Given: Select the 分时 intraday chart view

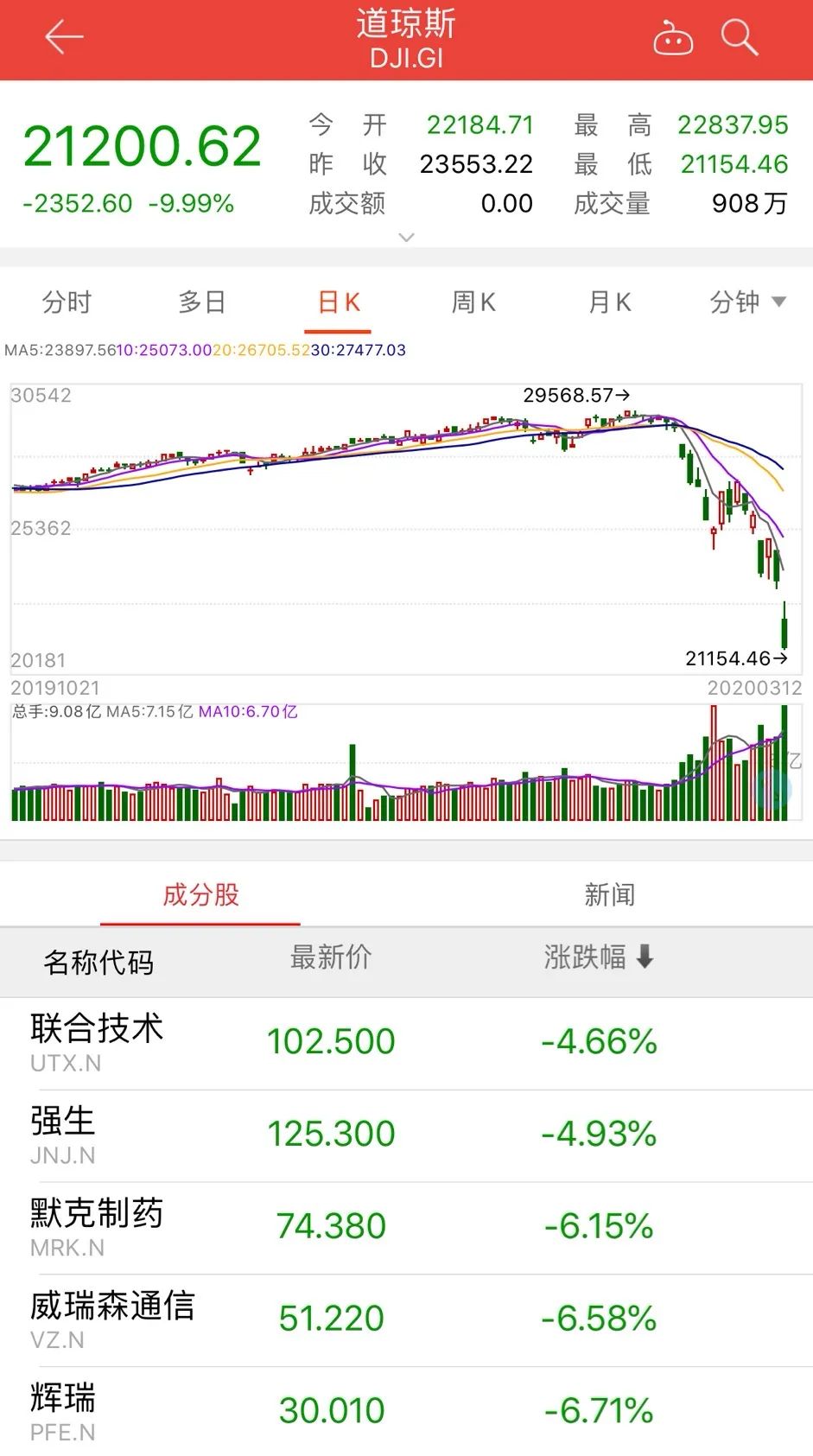Looking at the screenshot, I should click(65, 302).
